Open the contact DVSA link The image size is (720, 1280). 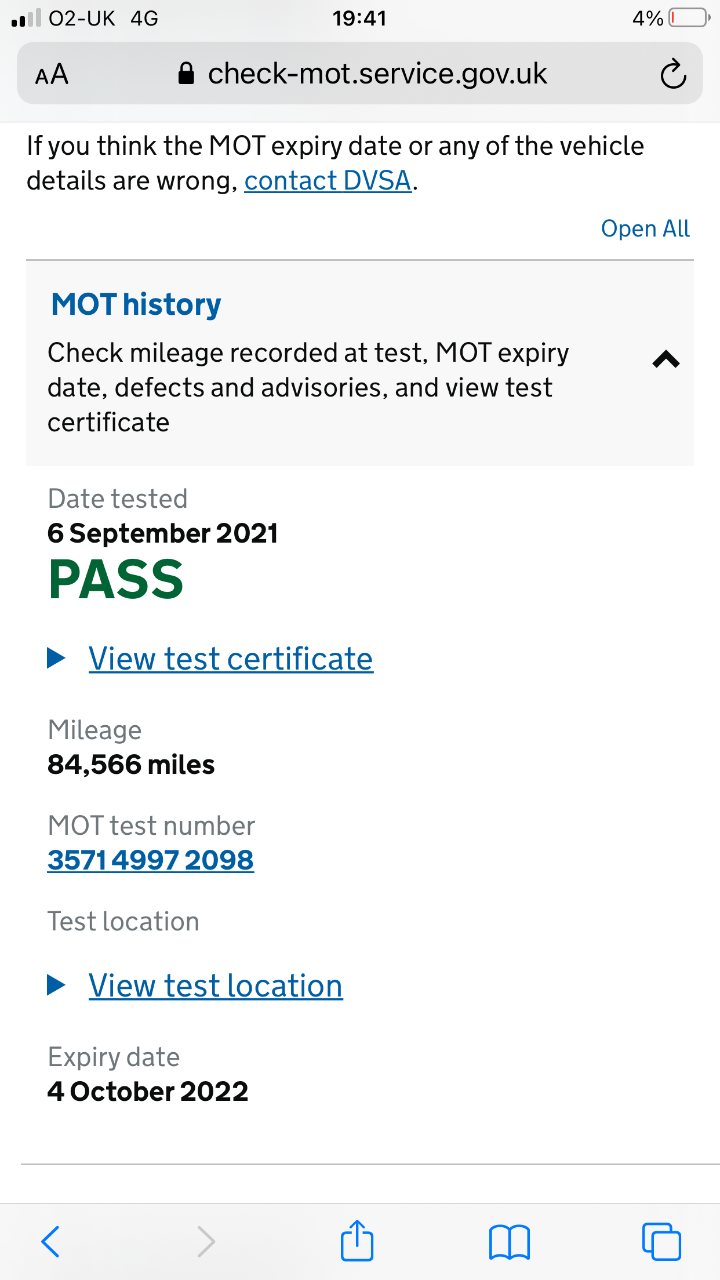[328, 181]
